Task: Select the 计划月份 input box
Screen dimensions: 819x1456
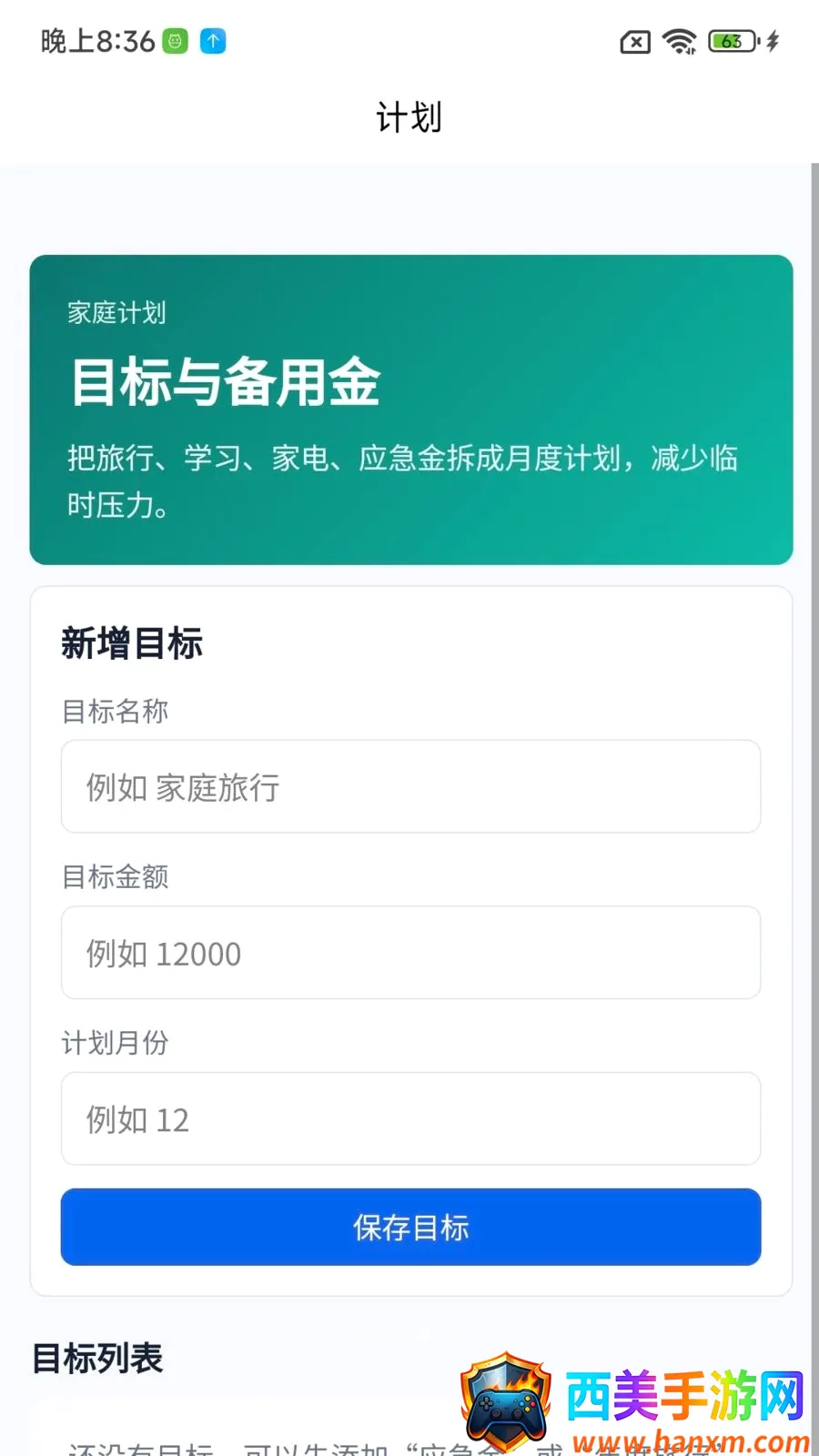Action: point(410,1118)
